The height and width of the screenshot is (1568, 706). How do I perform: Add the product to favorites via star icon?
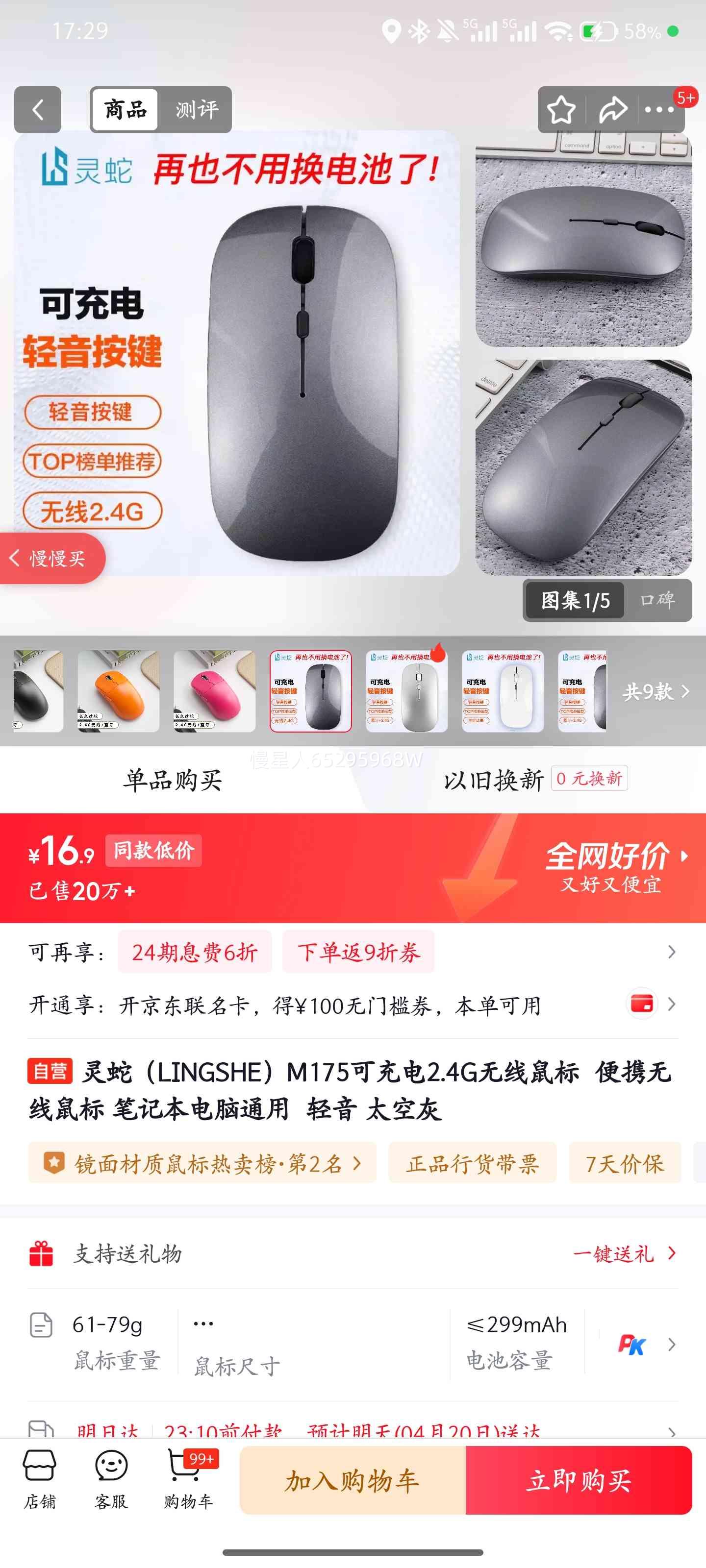561,110
